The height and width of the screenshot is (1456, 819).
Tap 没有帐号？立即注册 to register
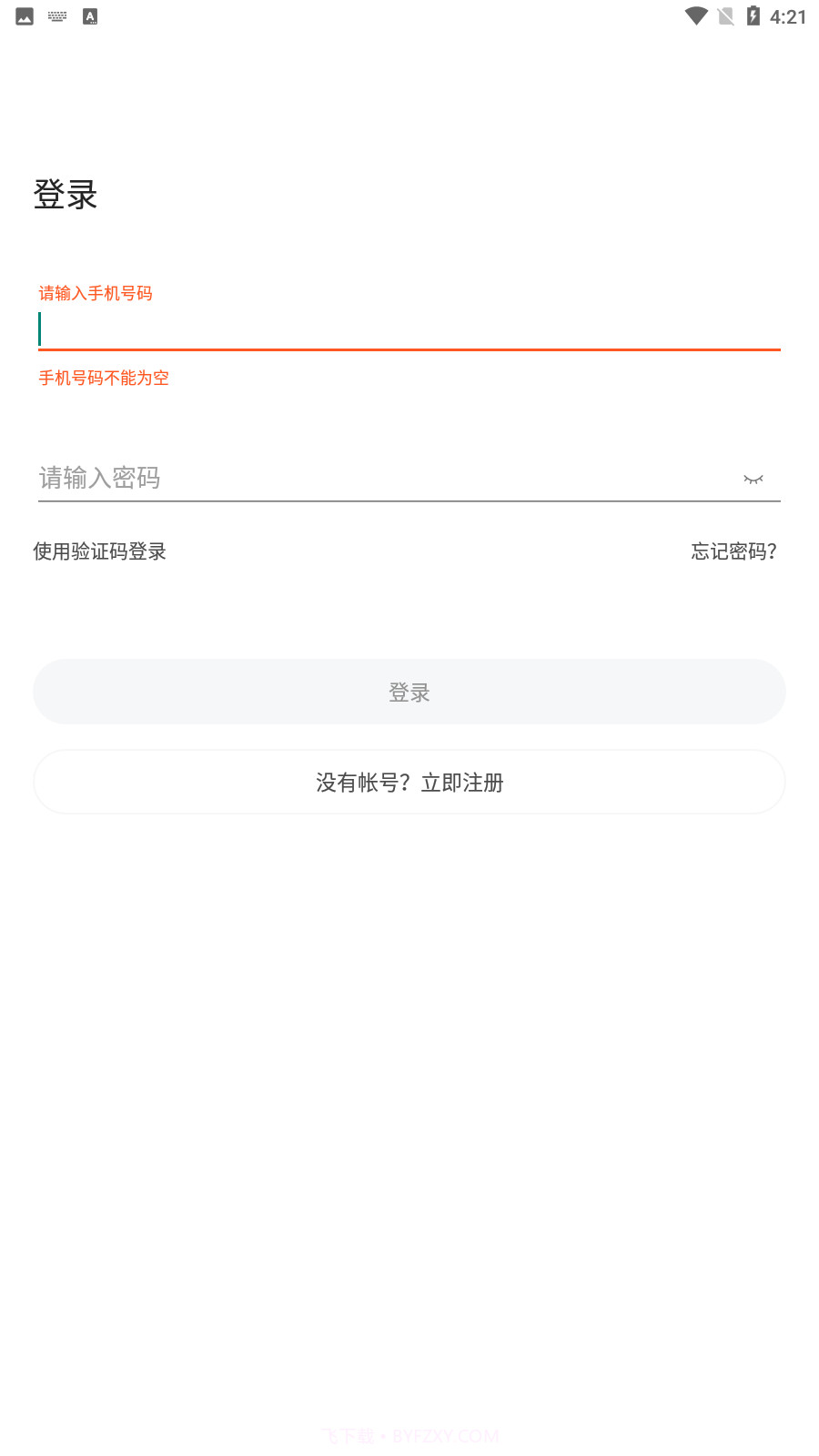409,782
